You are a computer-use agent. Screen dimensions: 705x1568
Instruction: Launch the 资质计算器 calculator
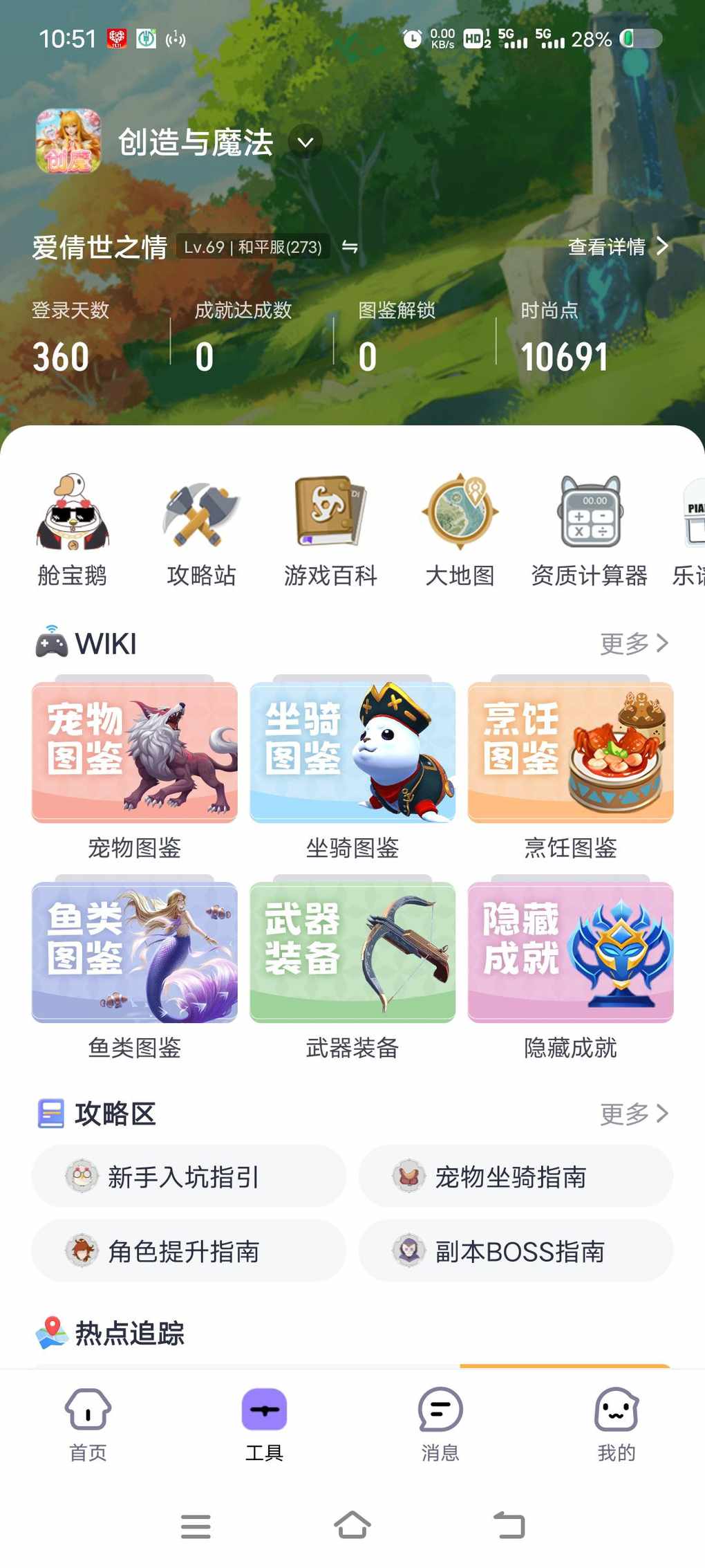click(x=589, y=530)
